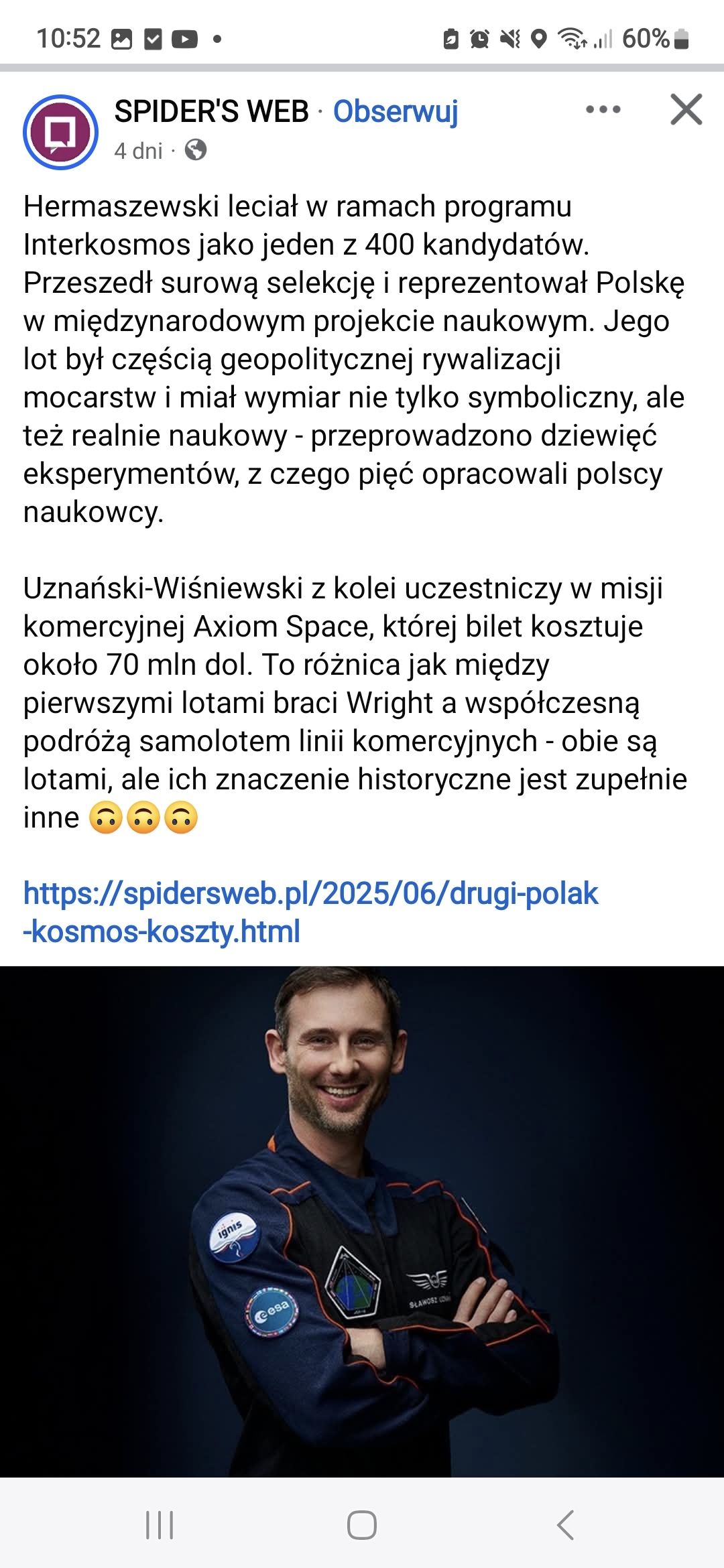View the astronaut photo in full
The image size is (724, 1568).
pos(362,1220)
